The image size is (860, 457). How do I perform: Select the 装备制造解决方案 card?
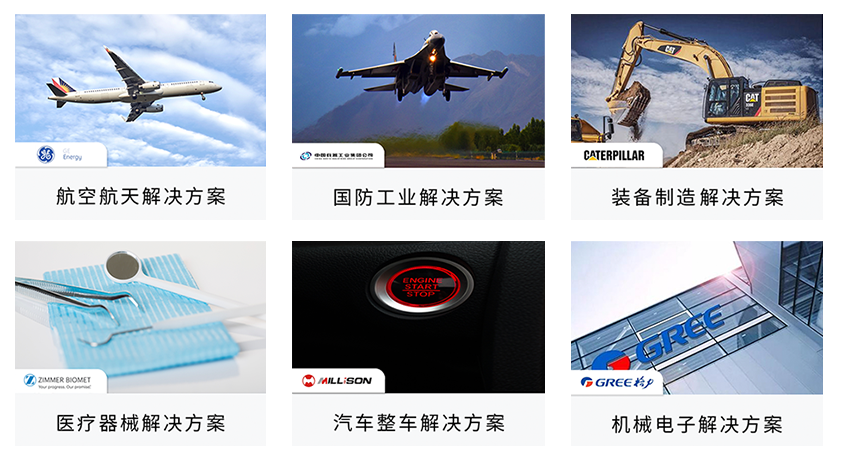point(697,117)
